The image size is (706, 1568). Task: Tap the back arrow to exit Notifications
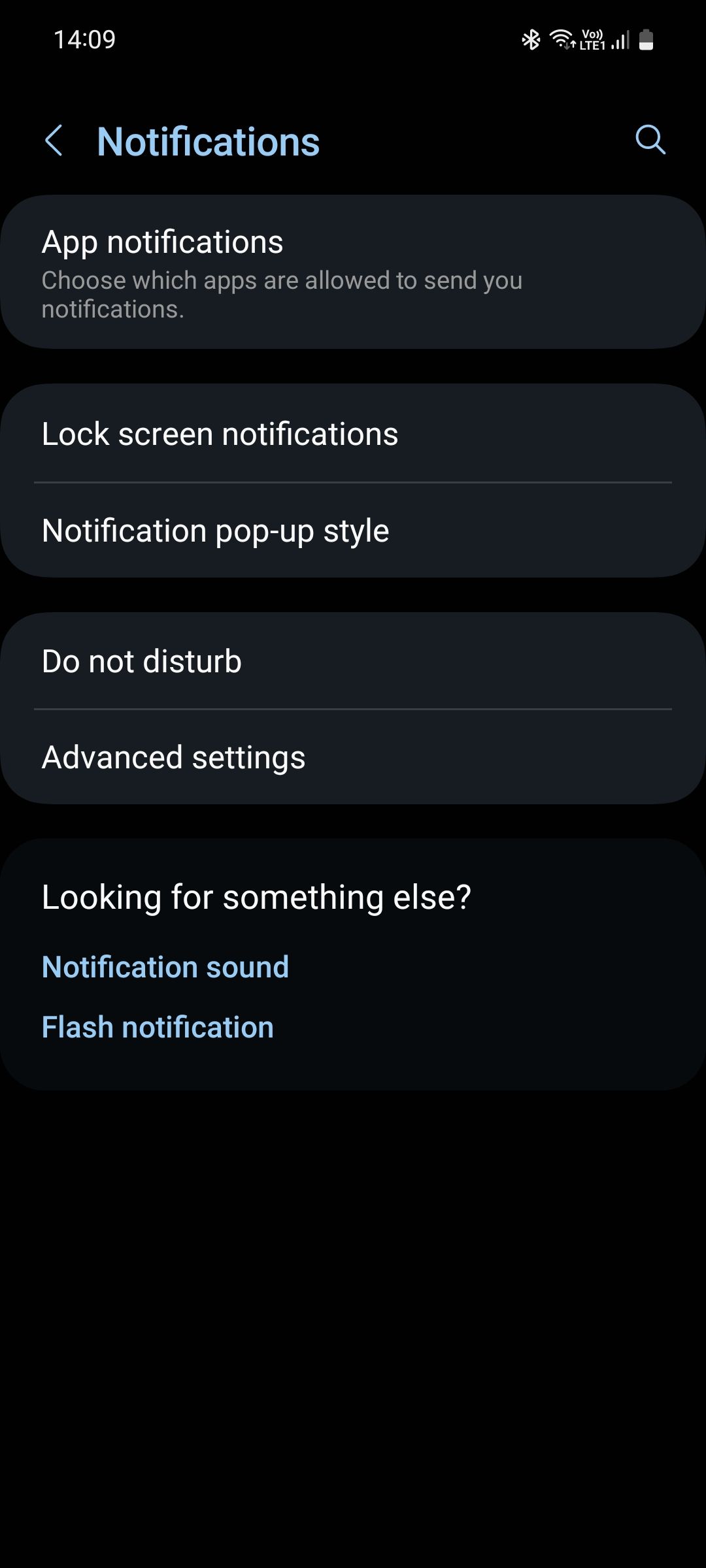click(x=55, y=139)
